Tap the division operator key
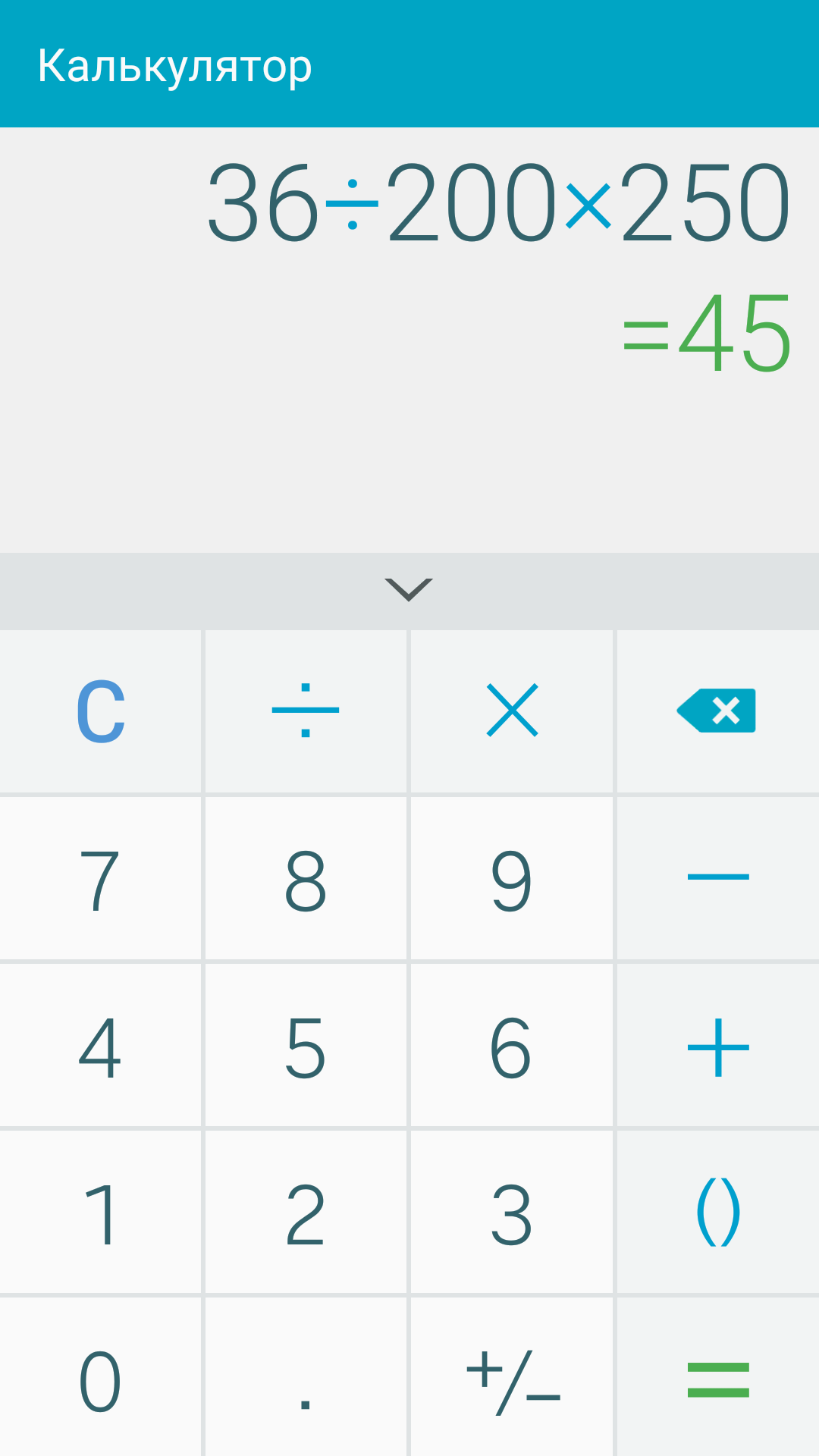 click(306, 711)
